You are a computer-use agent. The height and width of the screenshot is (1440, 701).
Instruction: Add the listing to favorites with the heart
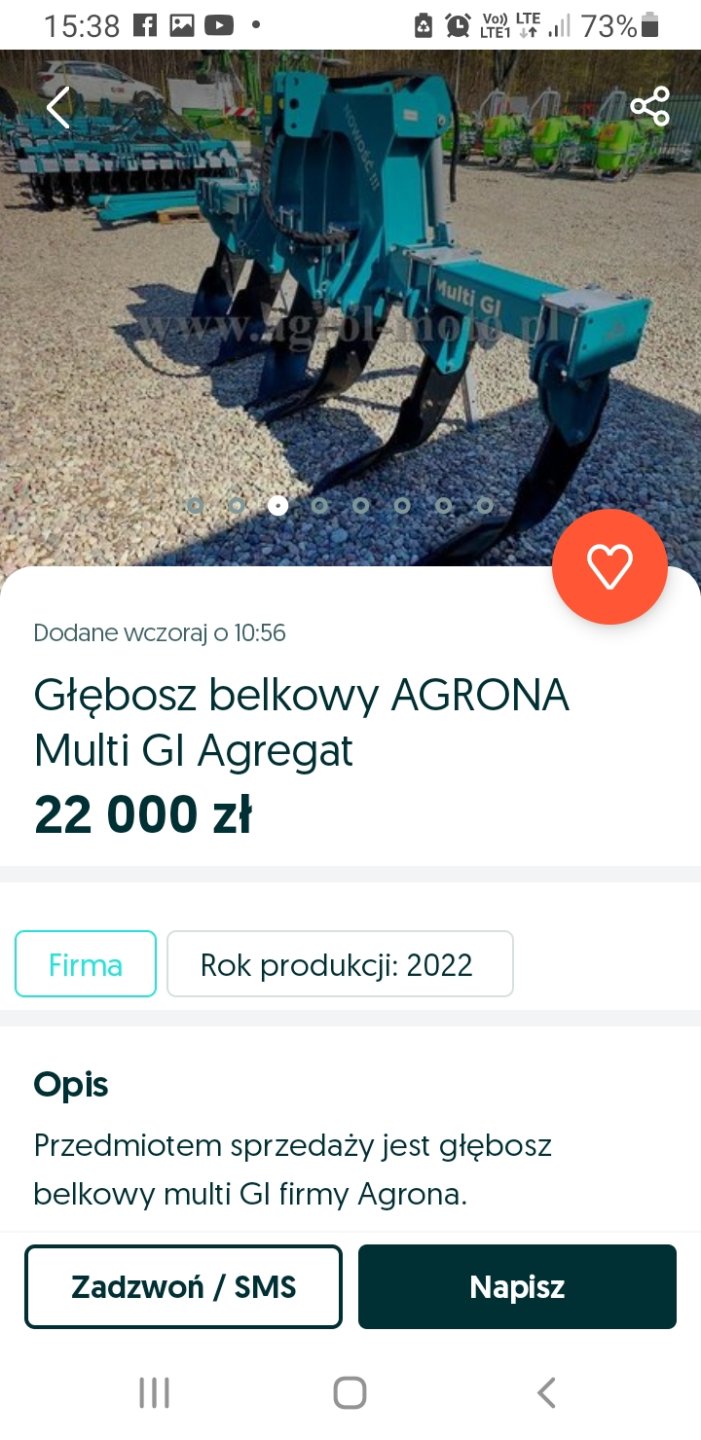(609, 567)
